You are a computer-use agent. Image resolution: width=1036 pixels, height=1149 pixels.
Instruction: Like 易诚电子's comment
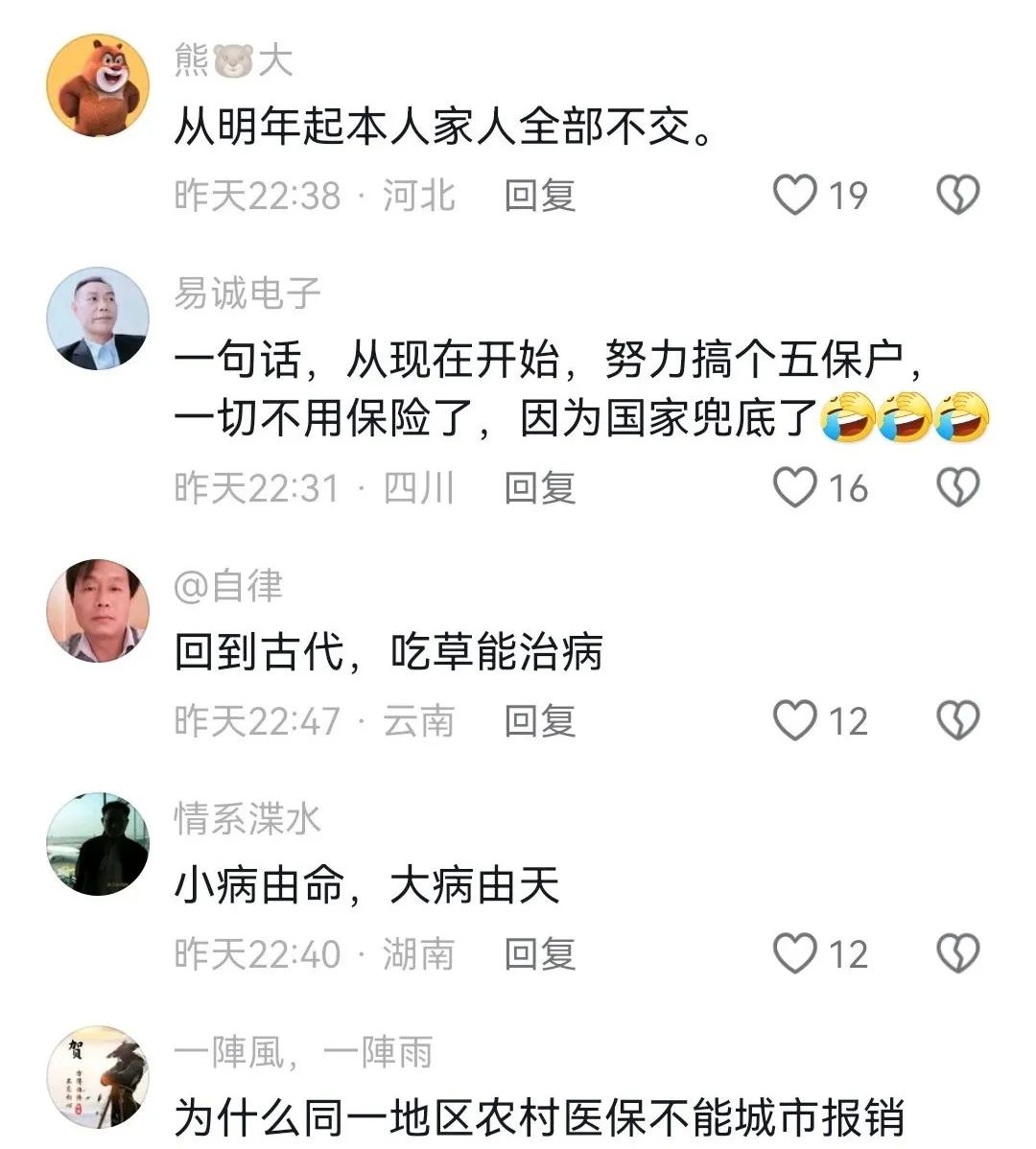pos(795,487)
